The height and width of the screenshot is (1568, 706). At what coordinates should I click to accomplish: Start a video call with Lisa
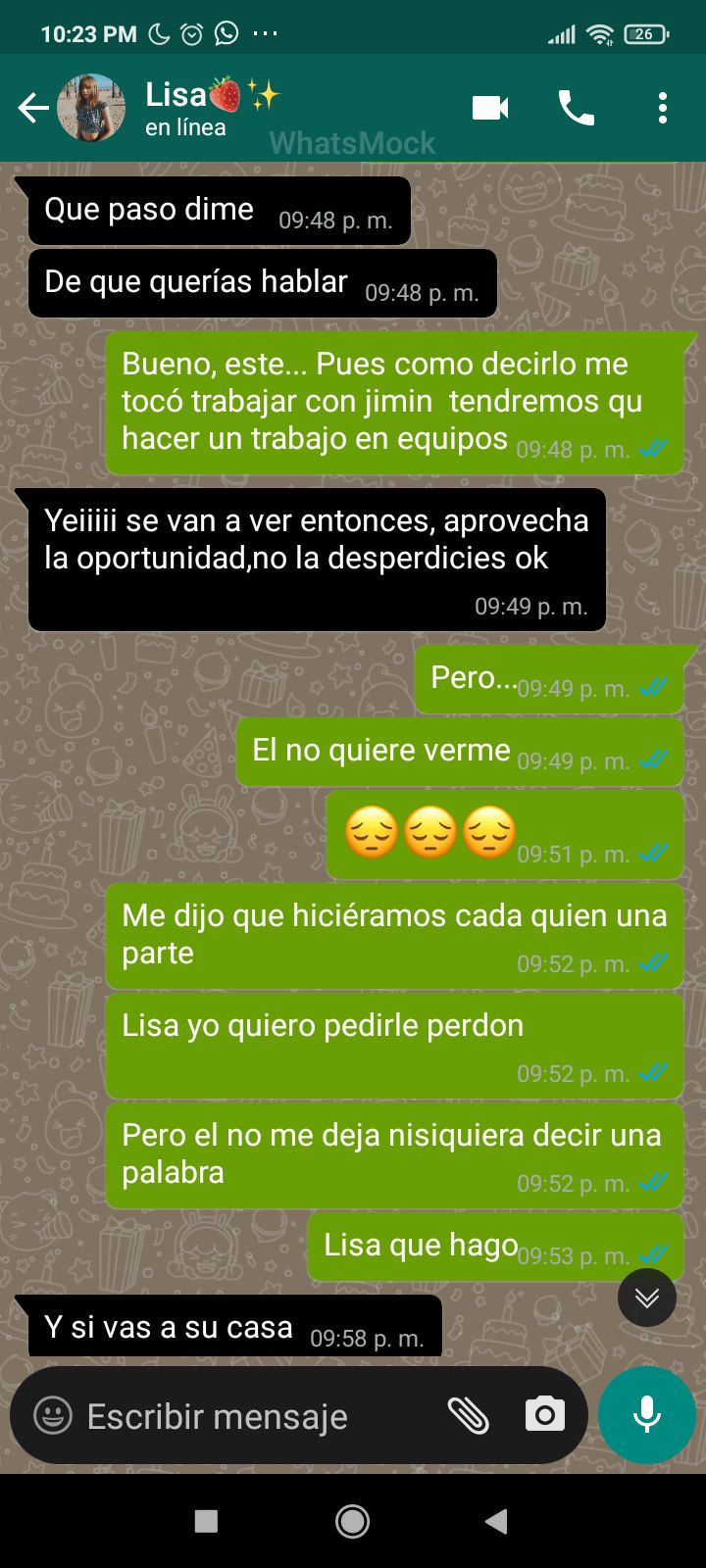tap(490, 108)
